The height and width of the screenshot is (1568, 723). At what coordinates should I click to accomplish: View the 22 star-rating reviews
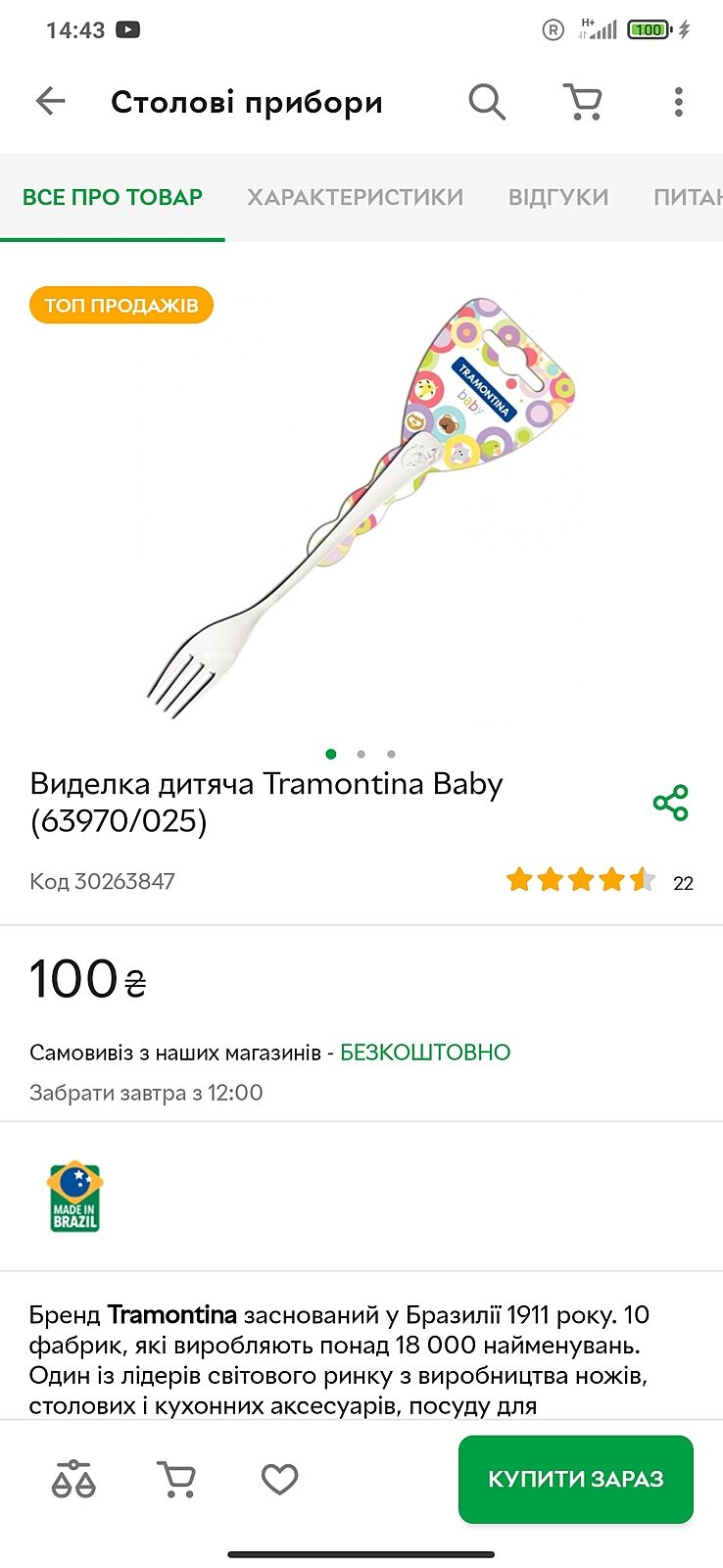pyautogui.click(x=598, y=881)
